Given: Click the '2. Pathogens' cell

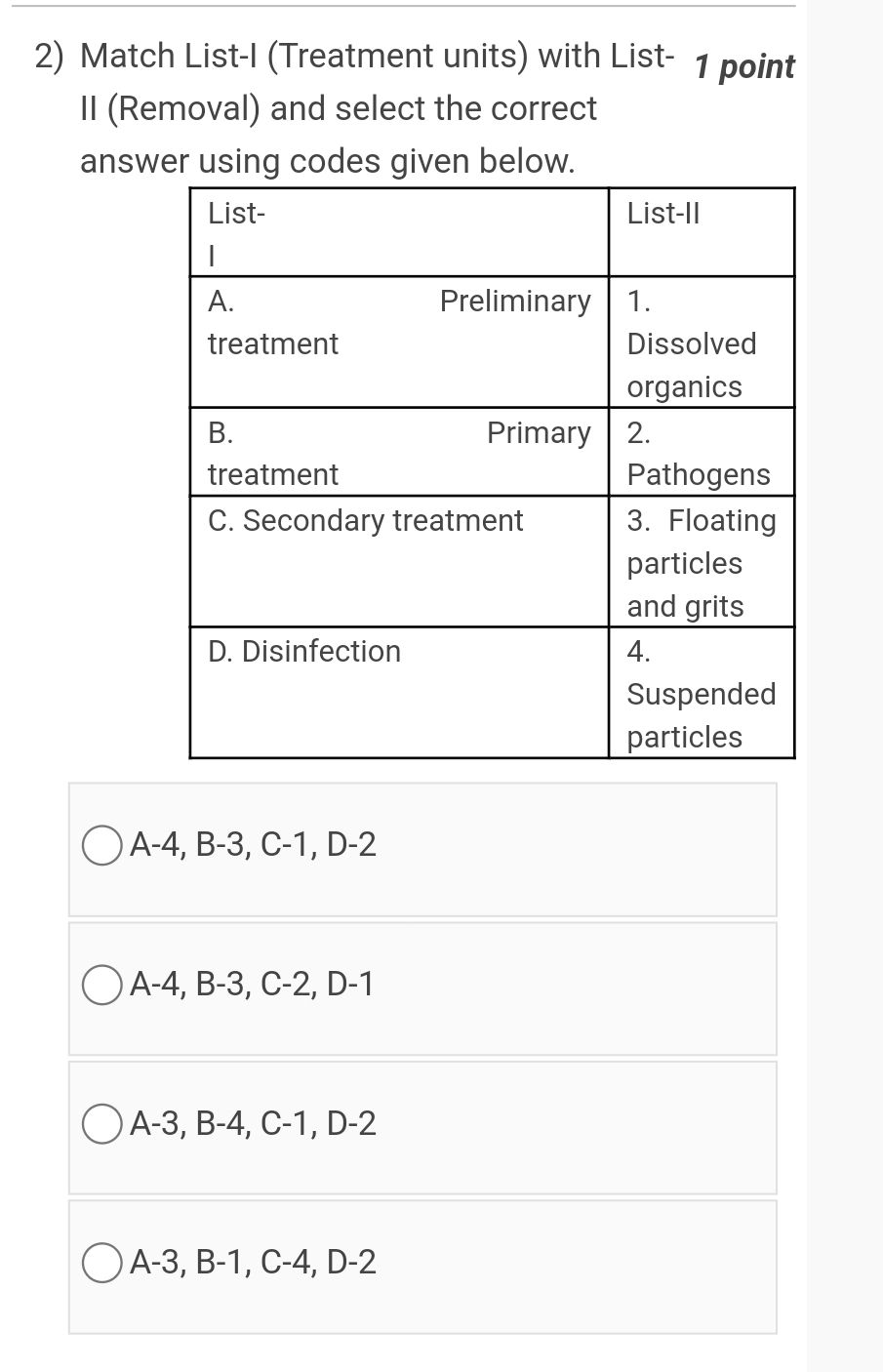Looking at the screenshot, I should [701, 452].
